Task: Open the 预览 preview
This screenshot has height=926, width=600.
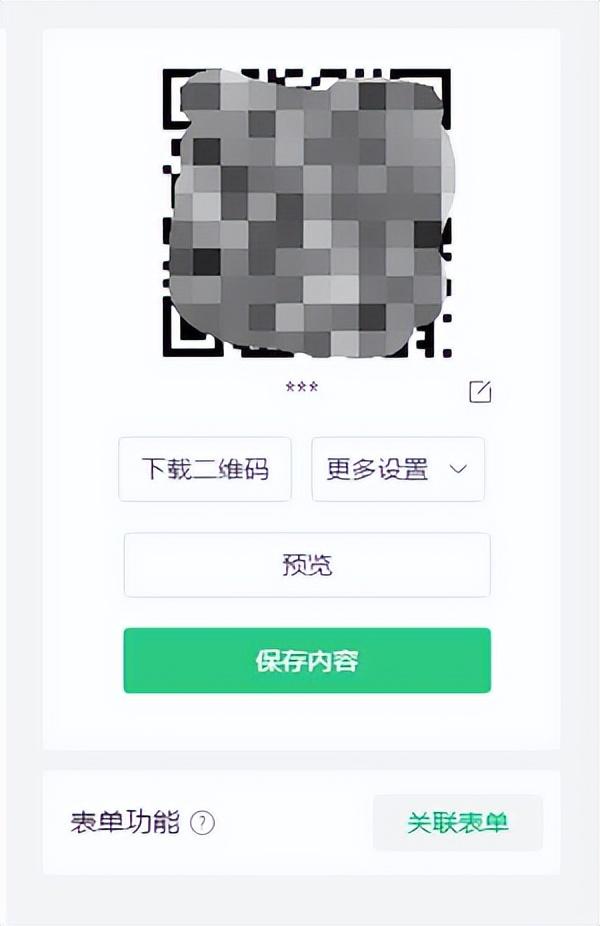Action: coord(307,565)
